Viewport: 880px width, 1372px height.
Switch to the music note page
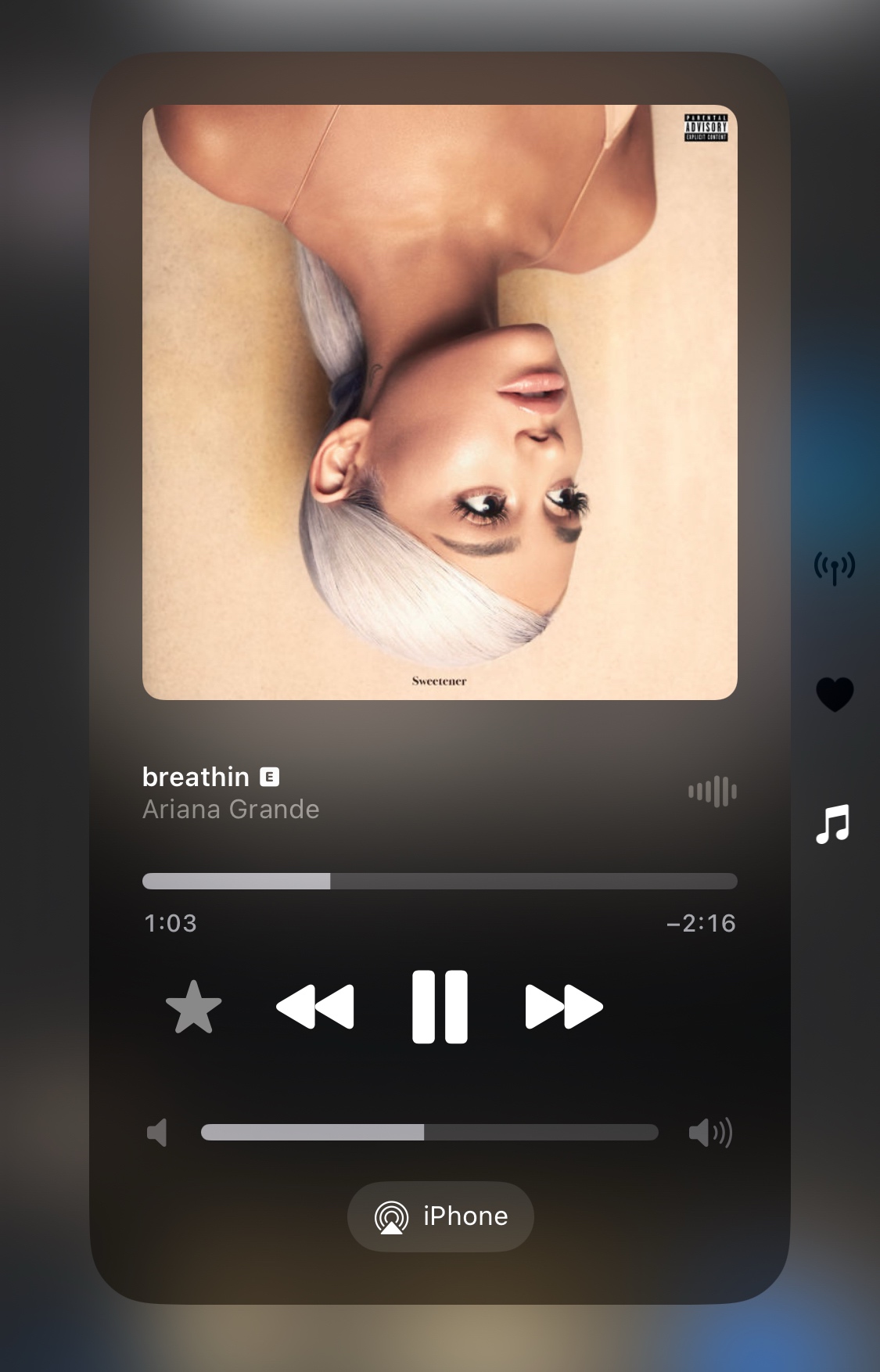point(833,824)
